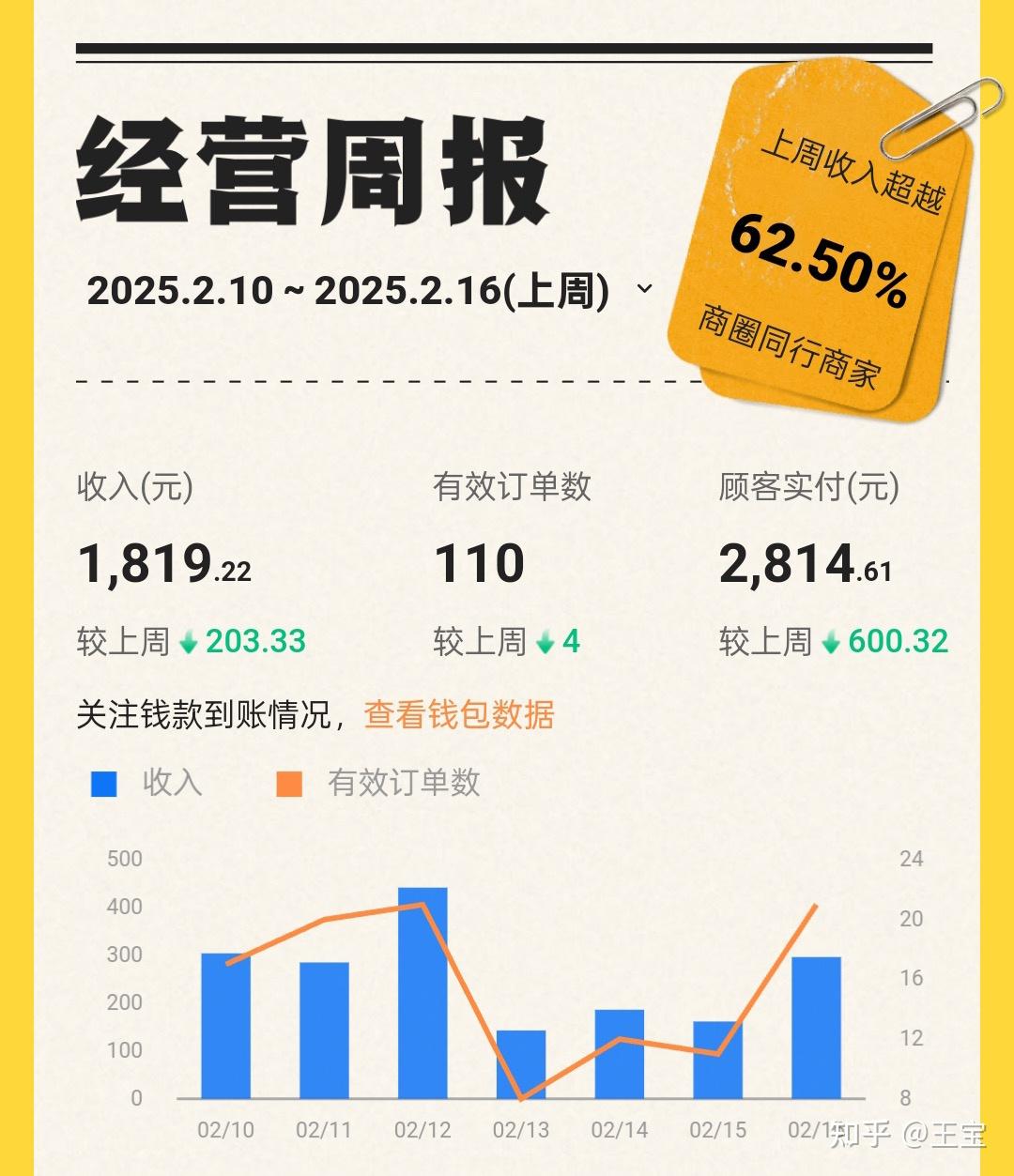Click the green down arrow beside 600.32
Image resolution: width=1014 pixels, height=1176 pixels.
(830, 642)
